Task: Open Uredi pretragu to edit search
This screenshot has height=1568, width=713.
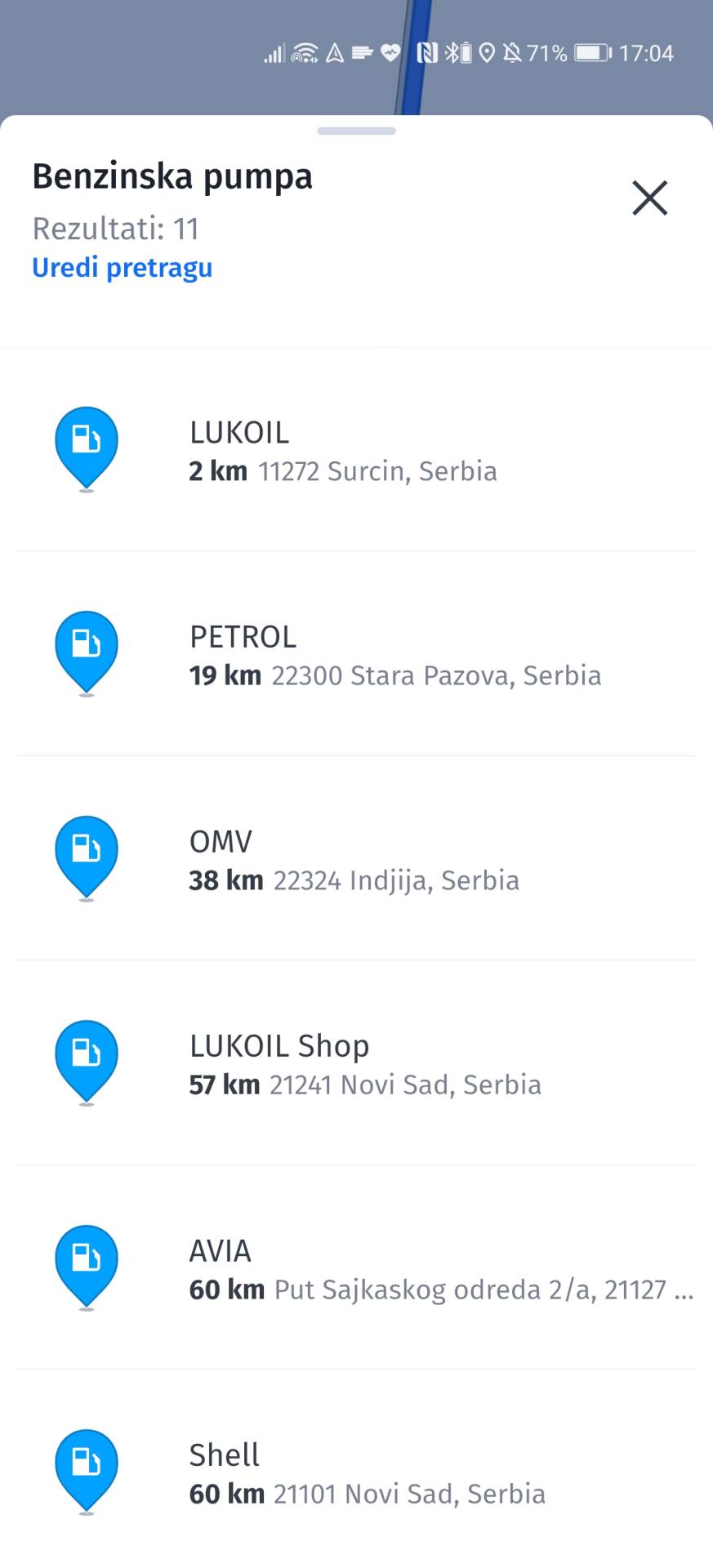Action: (x=122, y=267)
